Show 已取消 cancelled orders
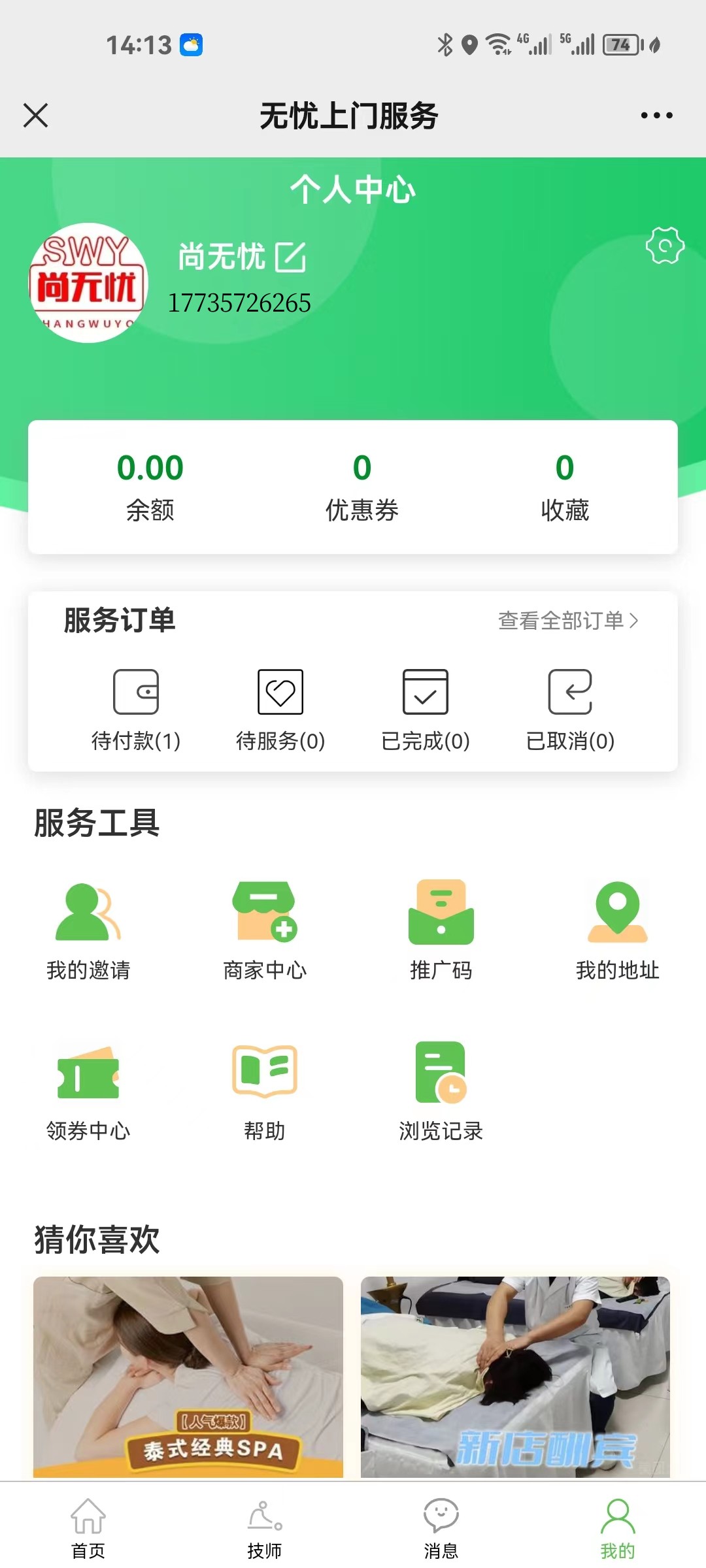This screenshot has width=706, height=1568. coord(570,709)
